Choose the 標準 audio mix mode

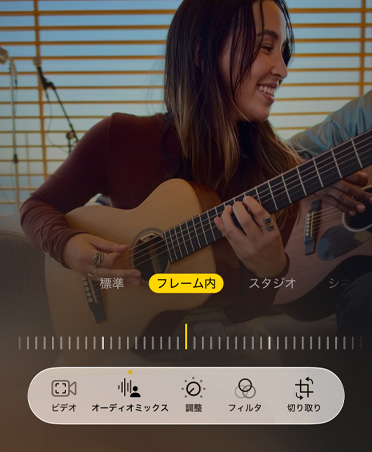point(112,283)
